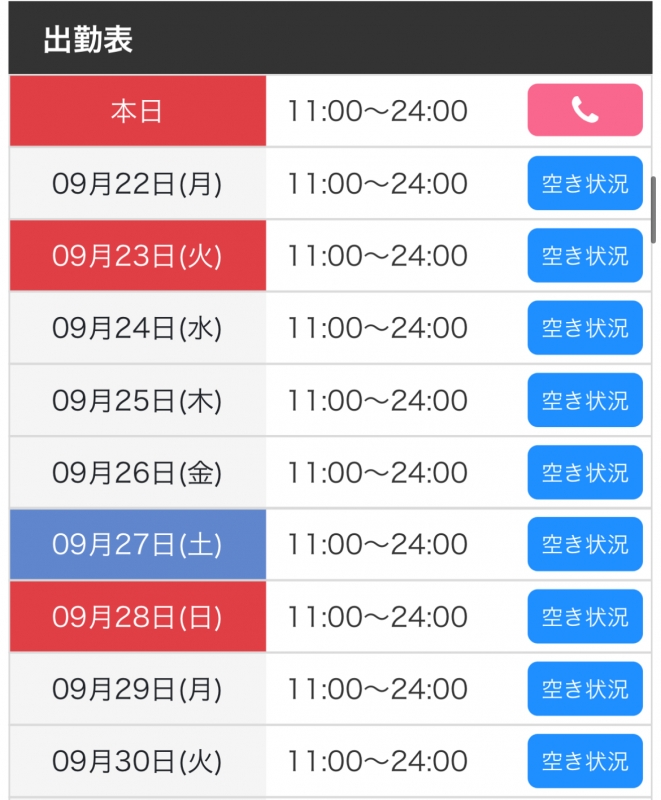Open availability for 09月27日(土)
The height and width of the screenshot is (800, 661).
(x=585, y=544)
